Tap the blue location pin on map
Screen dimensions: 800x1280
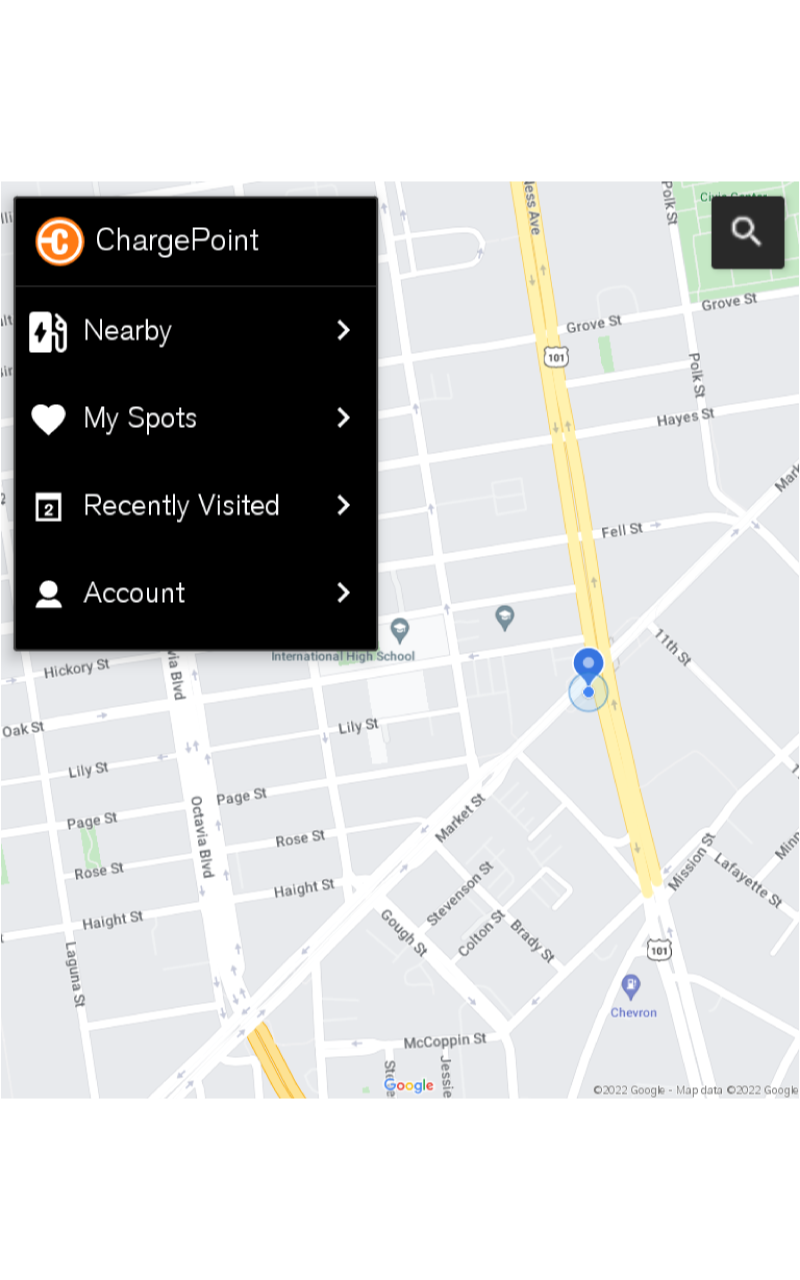tap(588, 666)
